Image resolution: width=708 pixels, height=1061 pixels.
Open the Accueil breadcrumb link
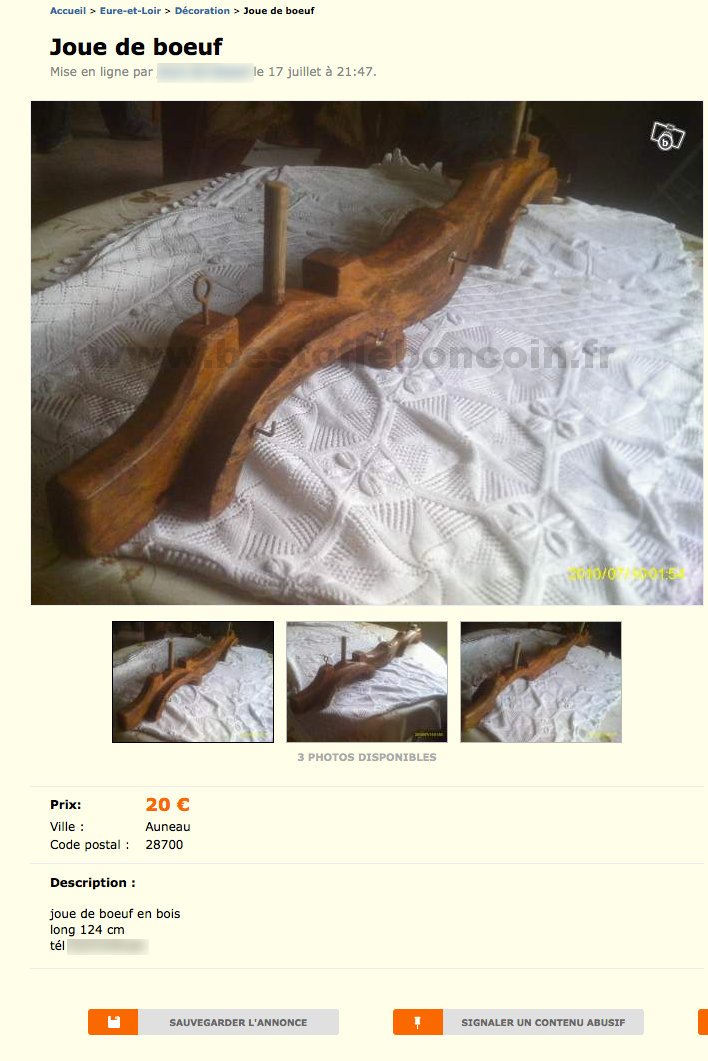(x=67, y=11)
